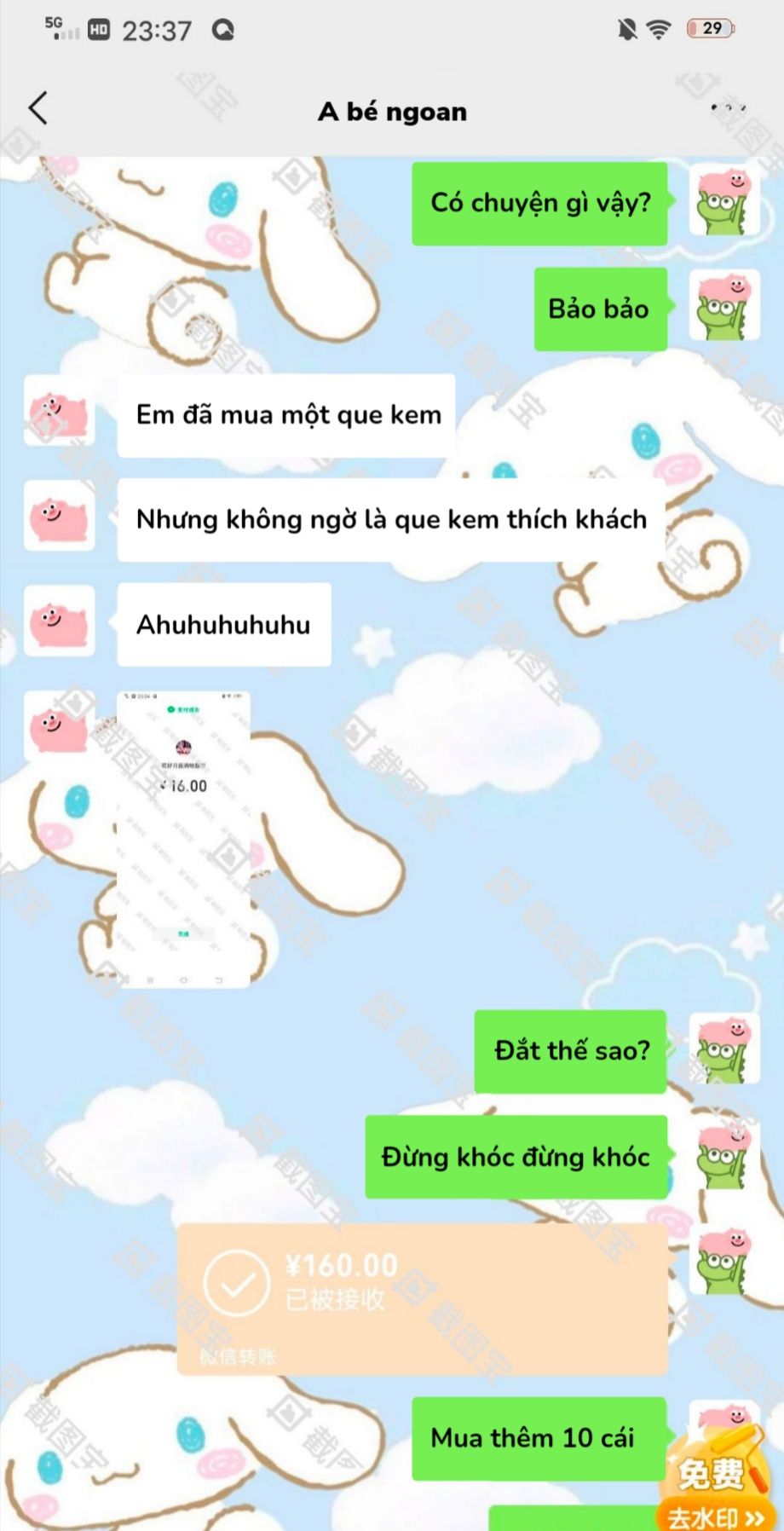Open the ¥160.00 transfer card

(x=422, y=1299)
